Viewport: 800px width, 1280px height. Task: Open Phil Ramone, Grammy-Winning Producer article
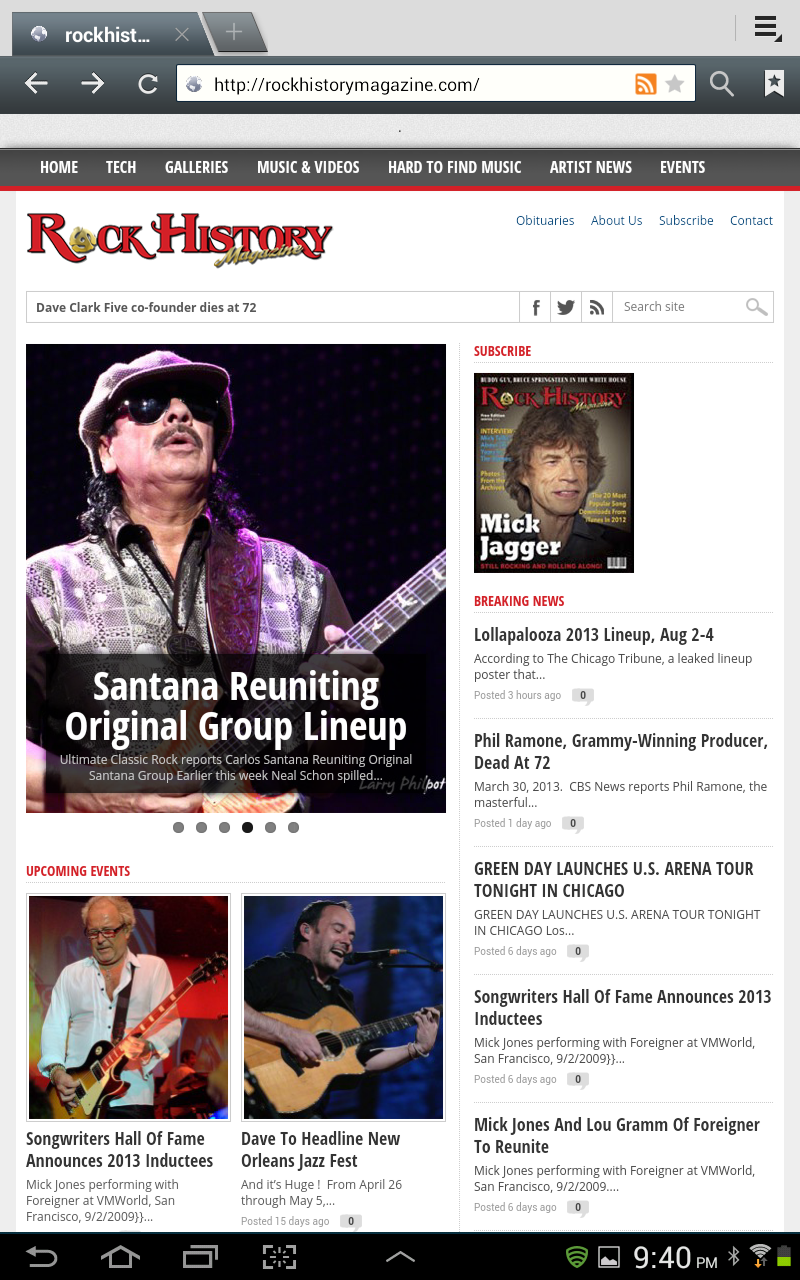(621, 751)
